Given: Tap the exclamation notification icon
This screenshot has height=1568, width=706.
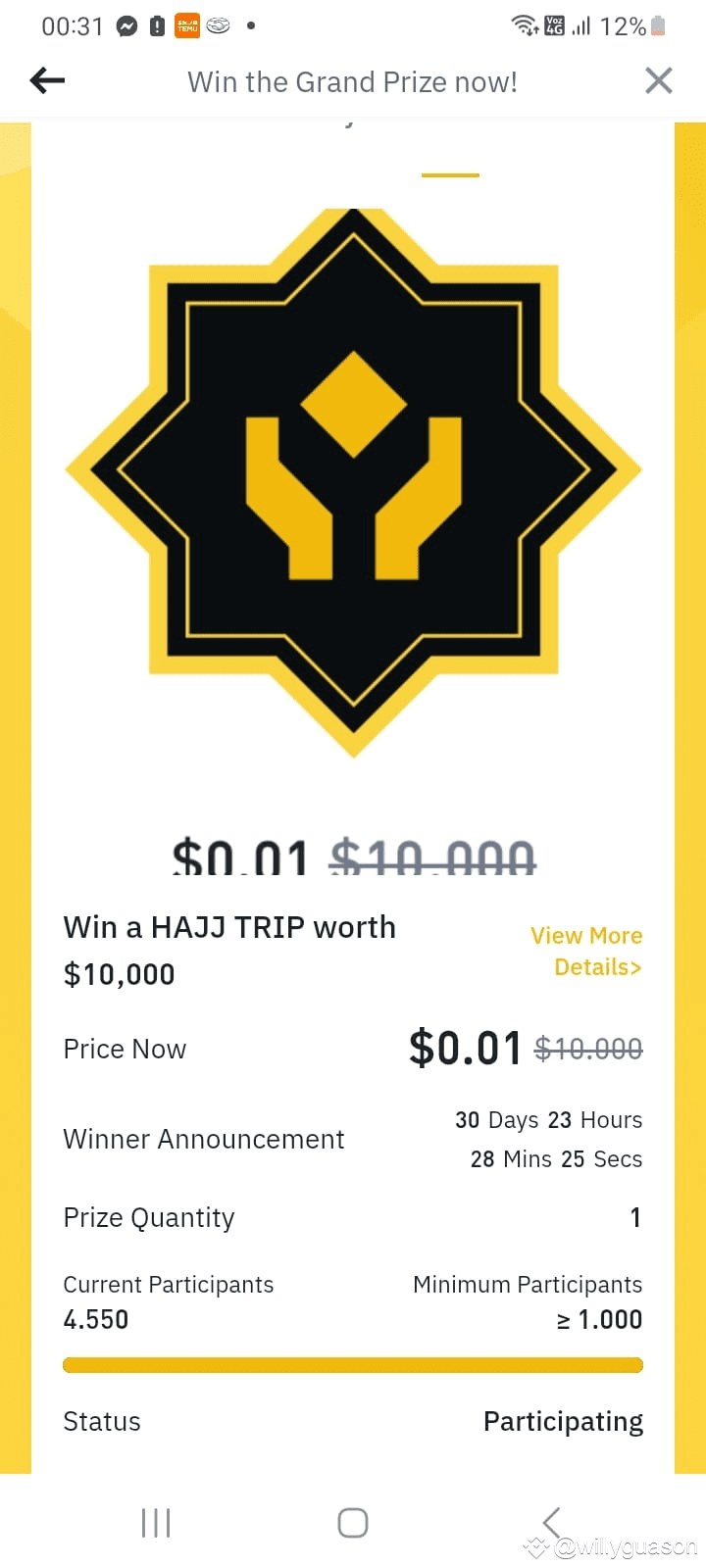Looking at the screenshot, I should coord(155,26).
